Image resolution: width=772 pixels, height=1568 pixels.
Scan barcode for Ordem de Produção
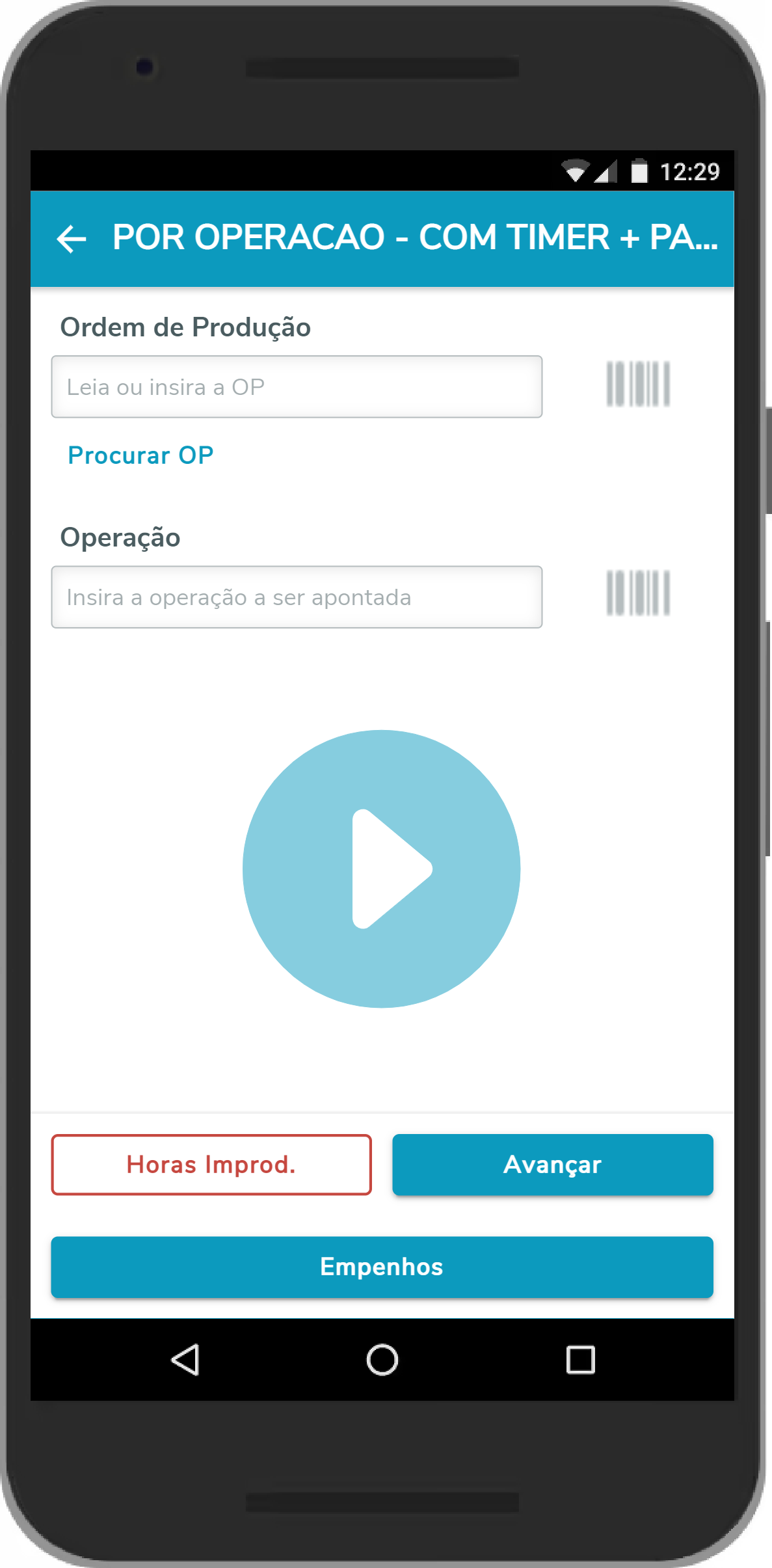tap(638, 384)
